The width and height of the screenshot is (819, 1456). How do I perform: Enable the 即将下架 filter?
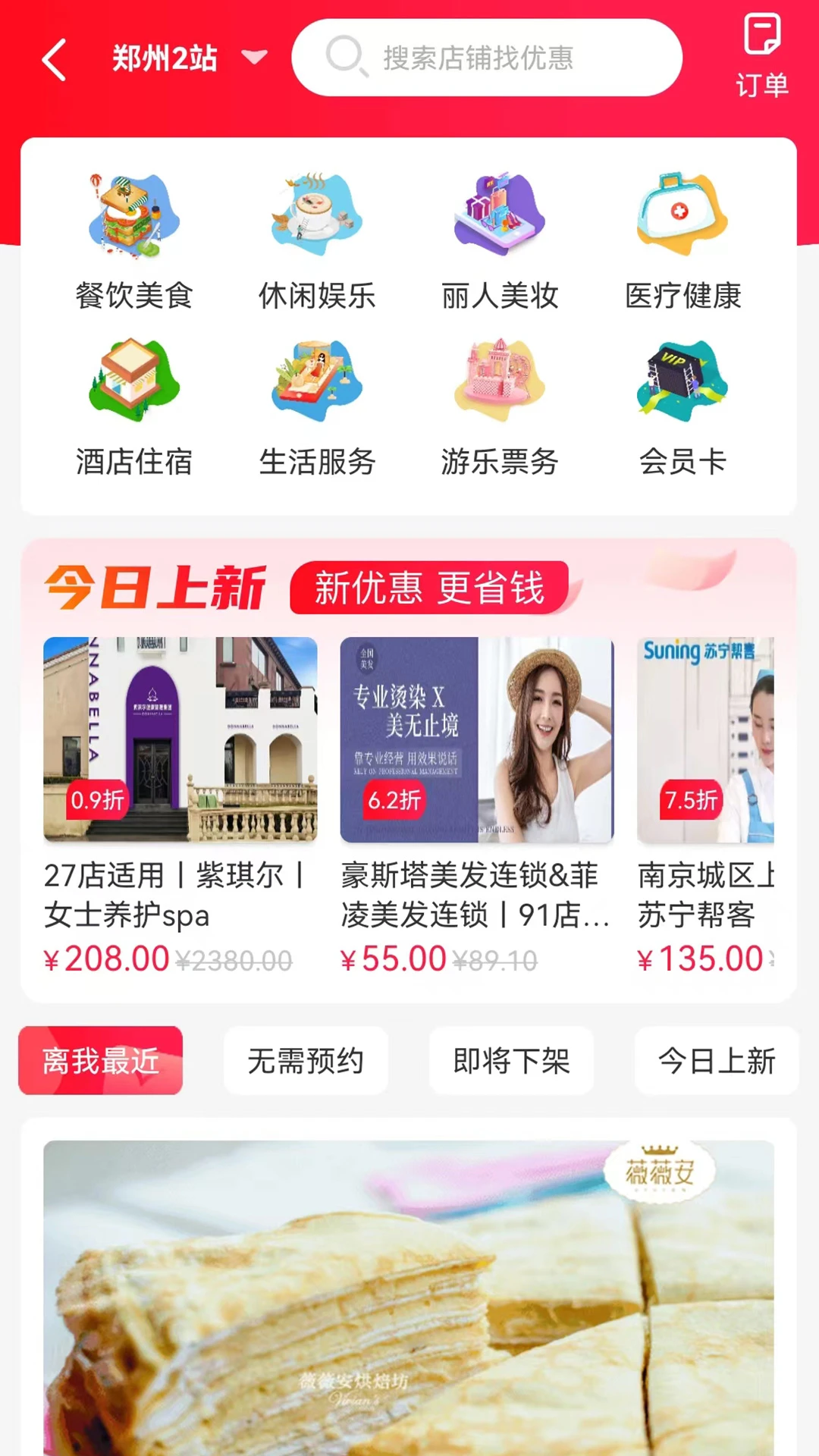pos(510,1062)
